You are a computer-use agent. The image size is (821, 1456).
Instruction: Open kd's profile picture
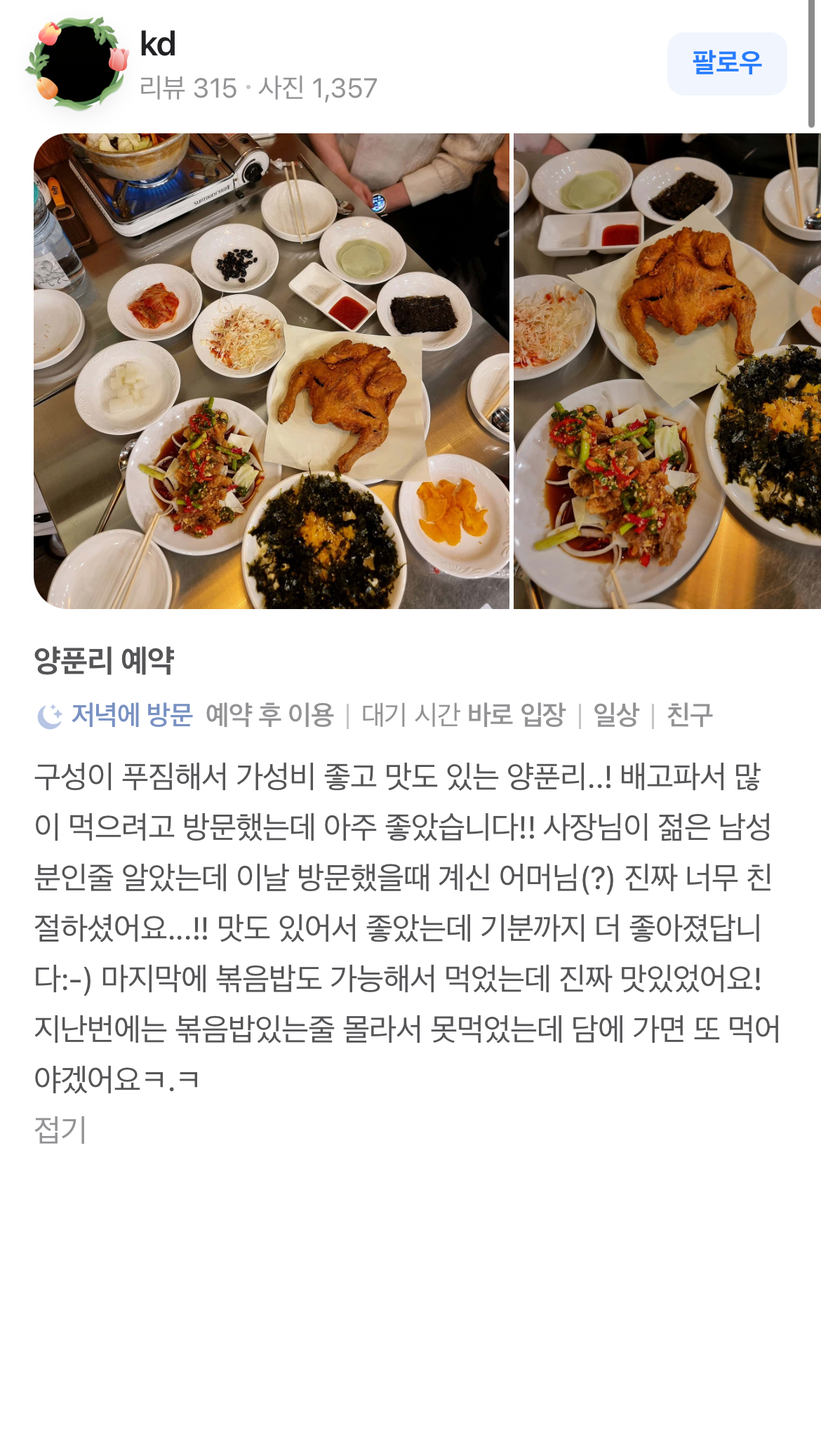(x=78, y=64)
